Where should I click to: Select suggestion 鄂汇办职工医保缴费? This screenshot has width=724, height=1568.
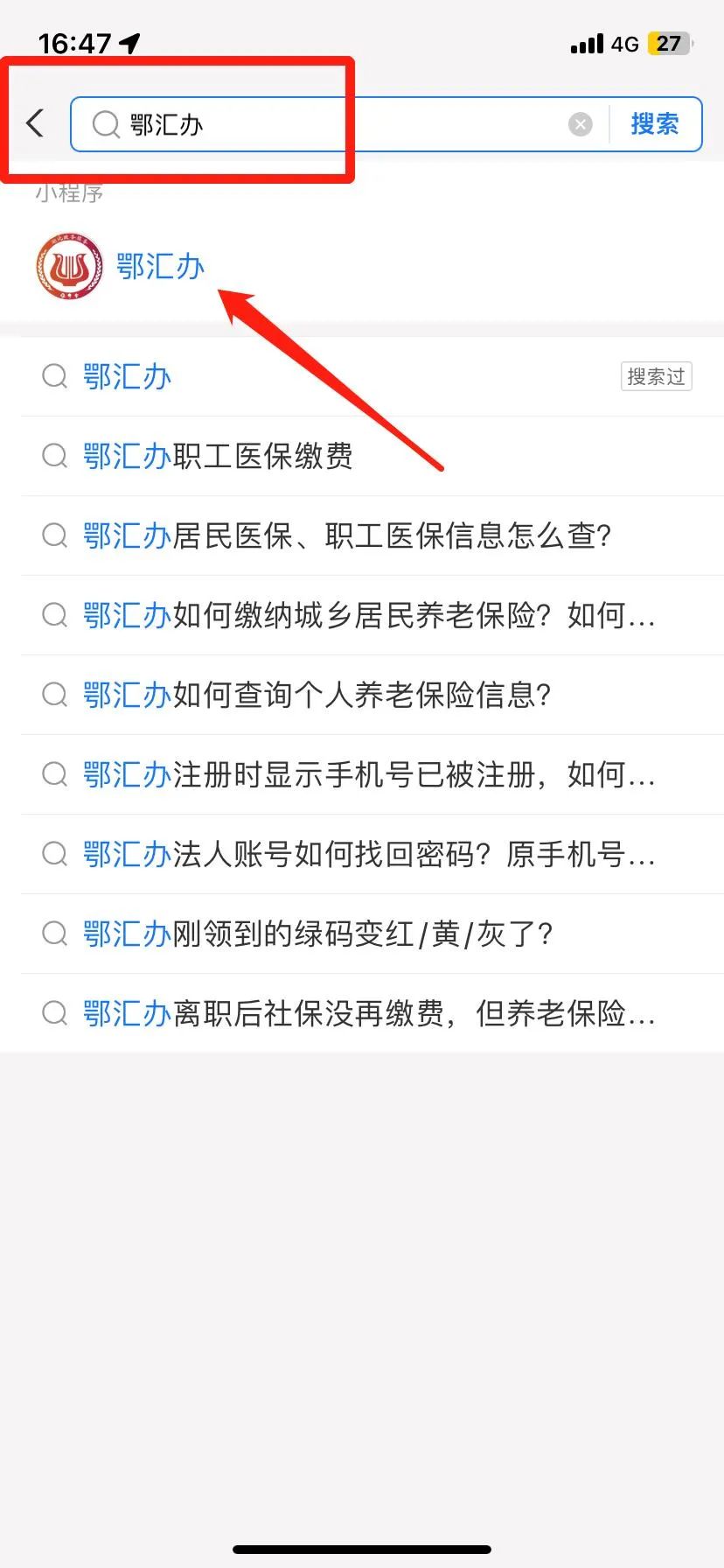[x=218, y=456]
